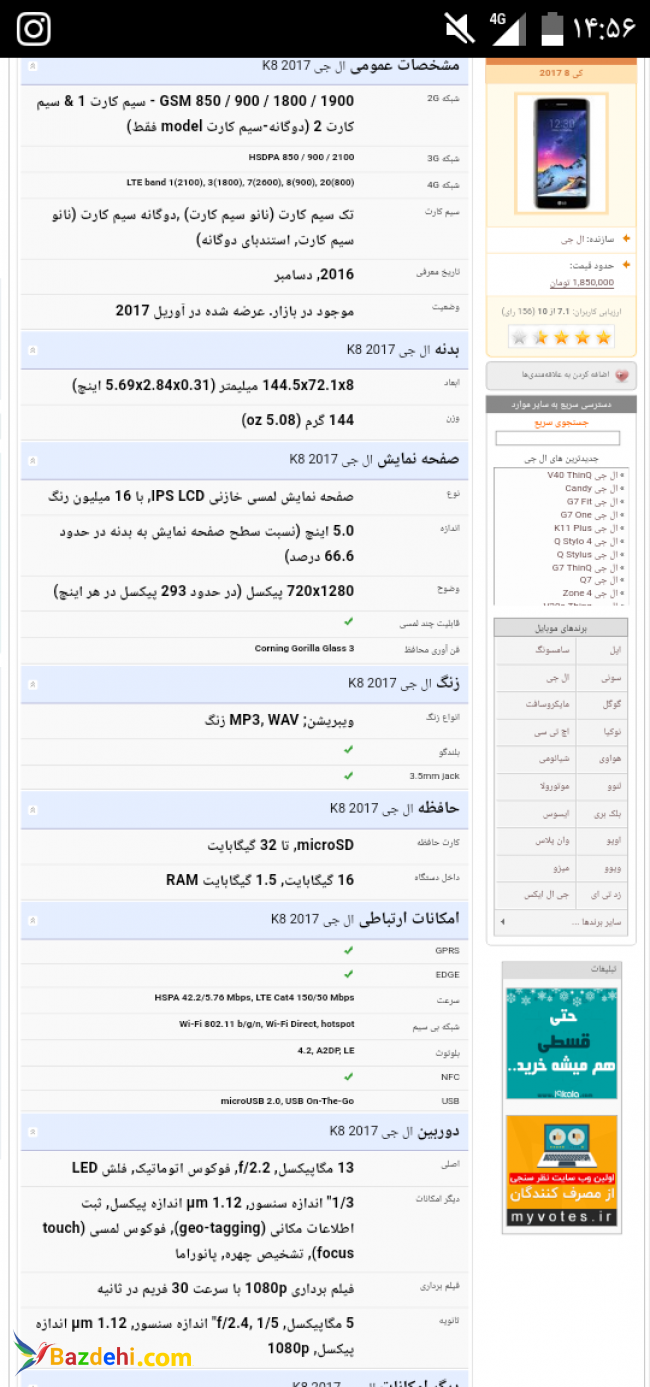Image resolution: width=650 pixels, height=1387 pixels.
Task: Open the Nokia (نوکیا) brand
Action: pos(614,731)
